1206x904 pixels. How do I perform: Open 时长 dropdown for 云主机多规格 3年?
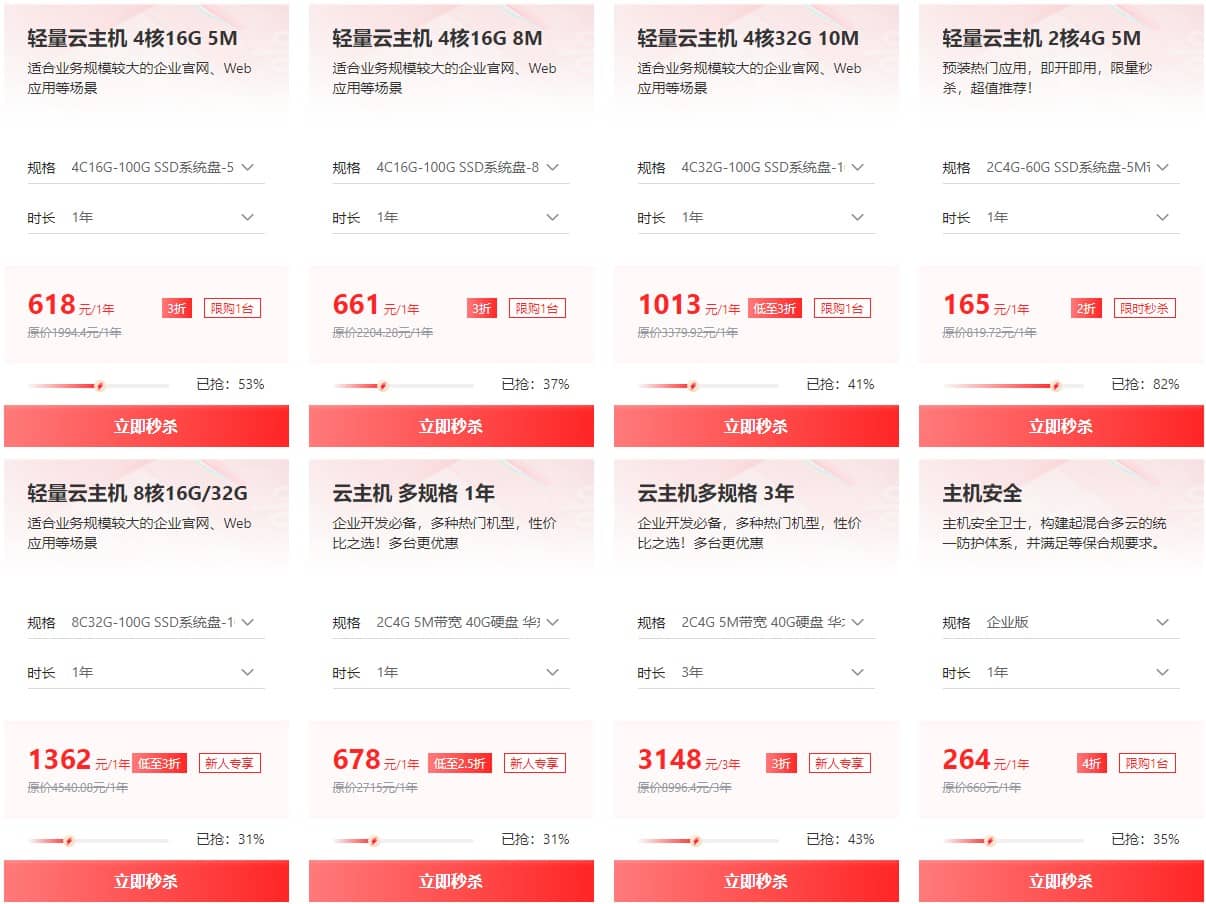[775, 672]
